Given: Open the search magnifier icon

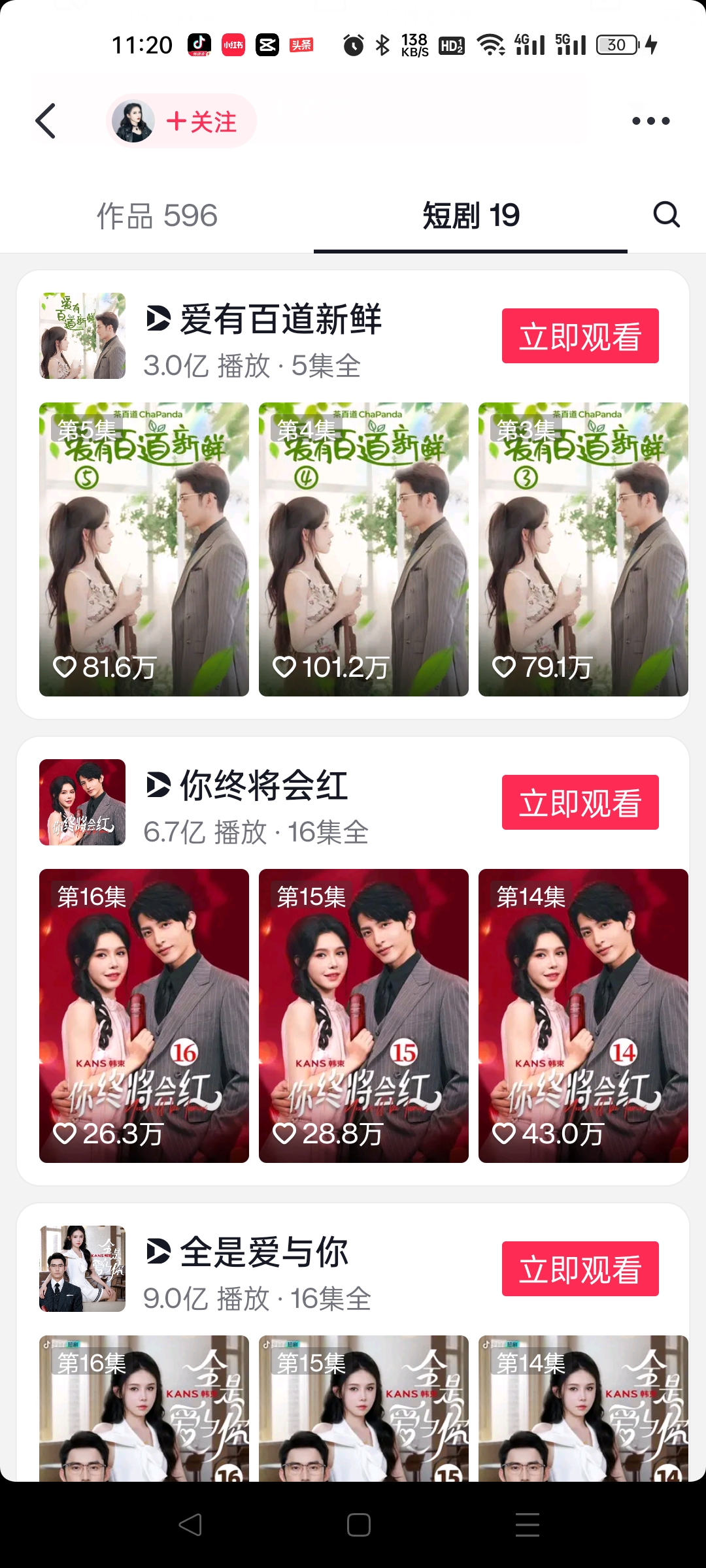Looking at the screenshot, I should coord(666,214).
